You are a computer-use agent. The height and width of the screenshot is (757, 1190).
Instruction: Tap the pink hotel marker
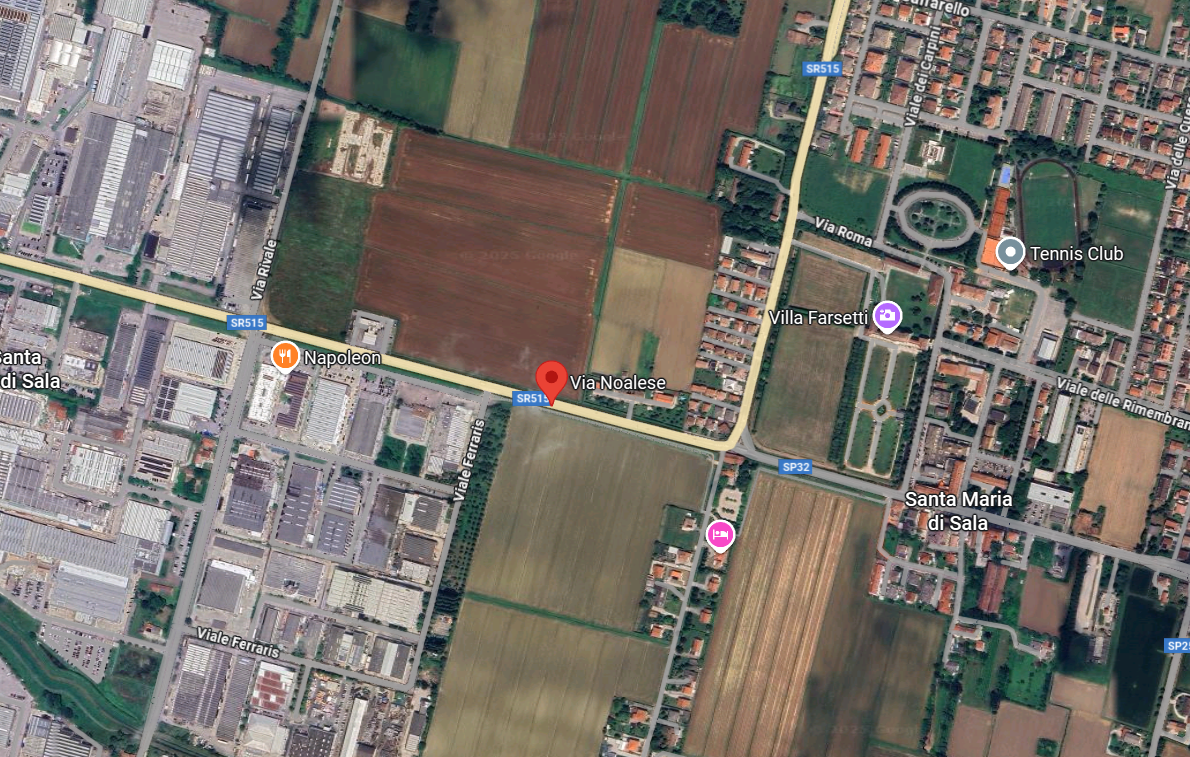720,535
